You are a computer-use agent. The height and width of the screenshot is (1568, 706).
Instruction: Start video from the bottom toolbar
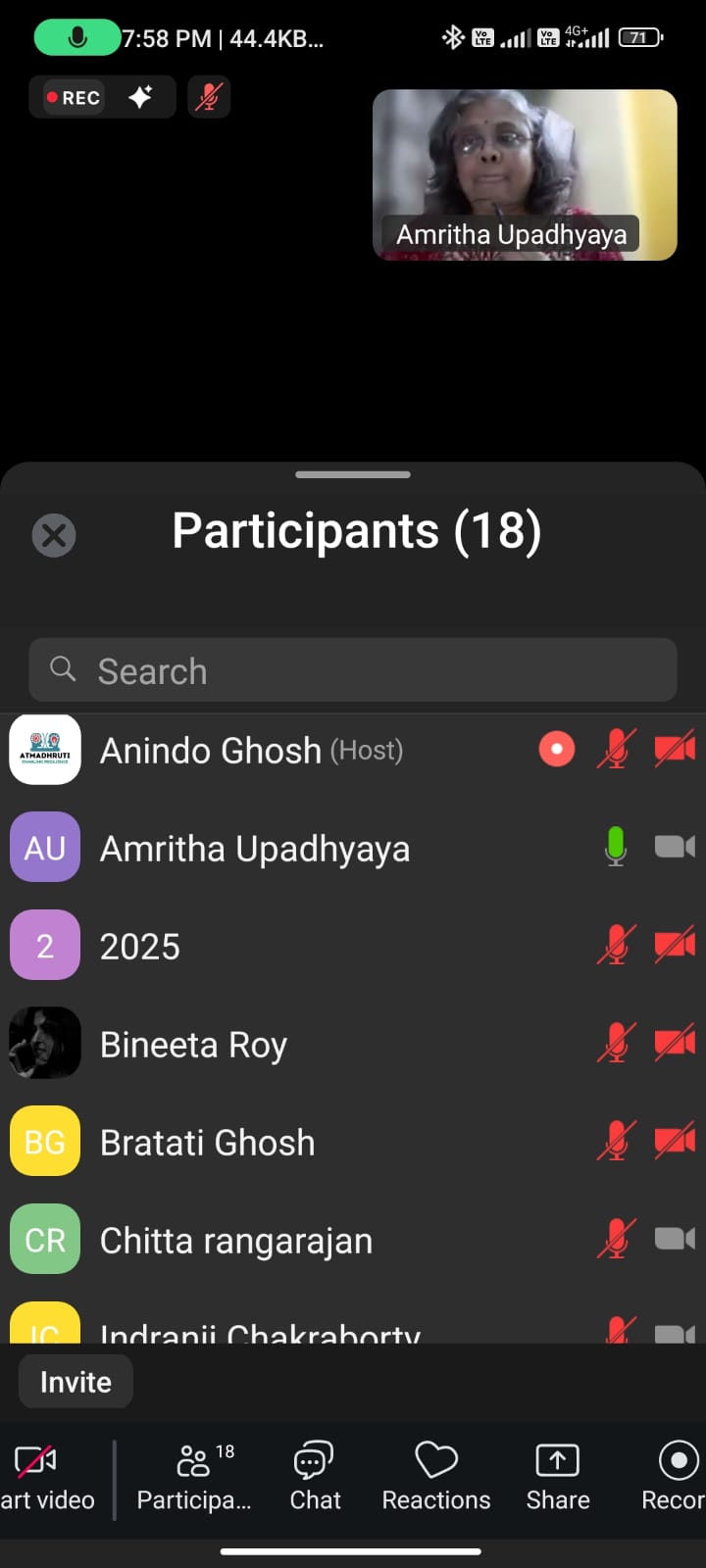(44, 1478)
